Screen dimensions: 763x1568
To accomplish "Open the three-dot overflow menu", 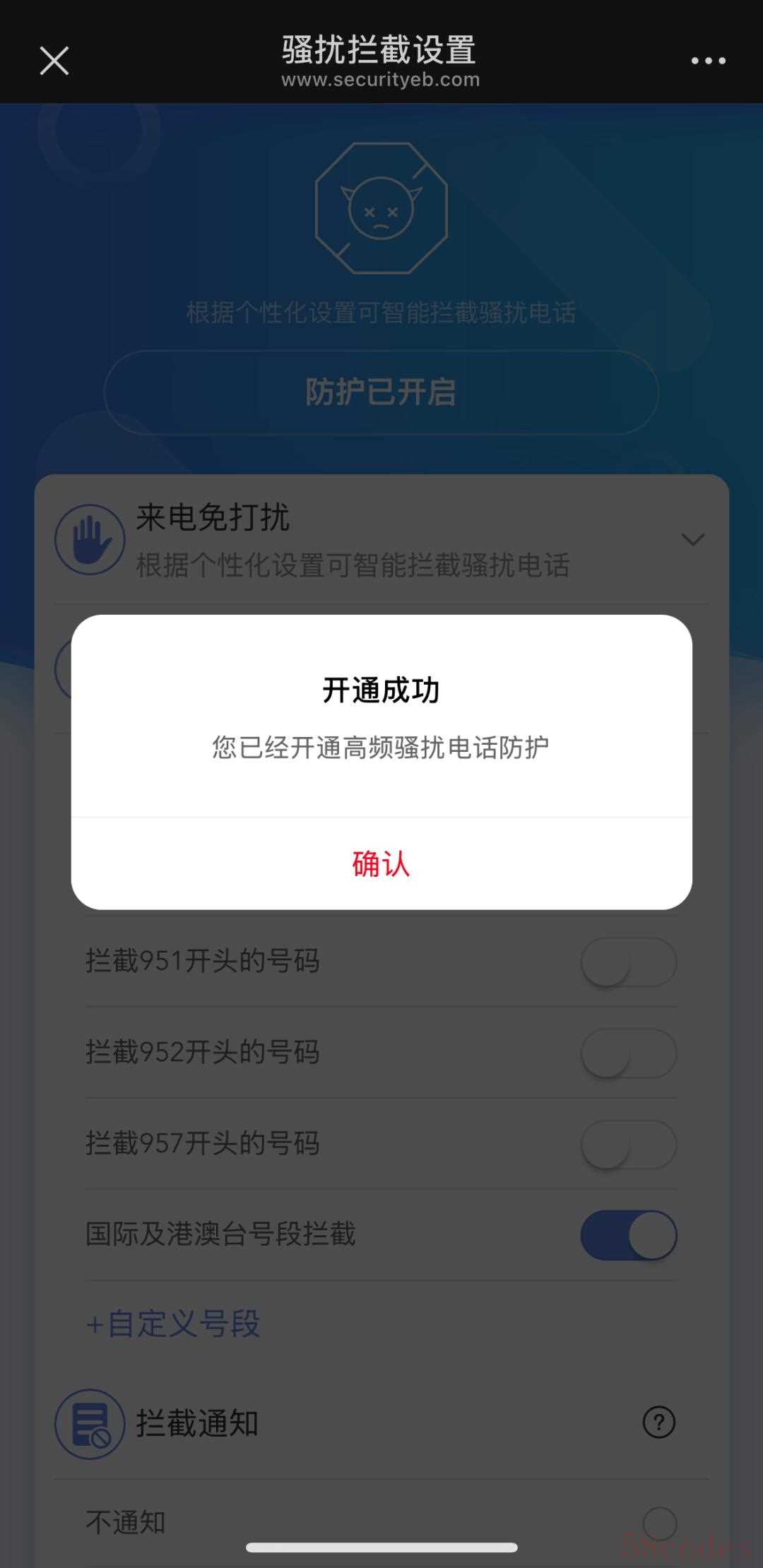I will click(708, 61).
